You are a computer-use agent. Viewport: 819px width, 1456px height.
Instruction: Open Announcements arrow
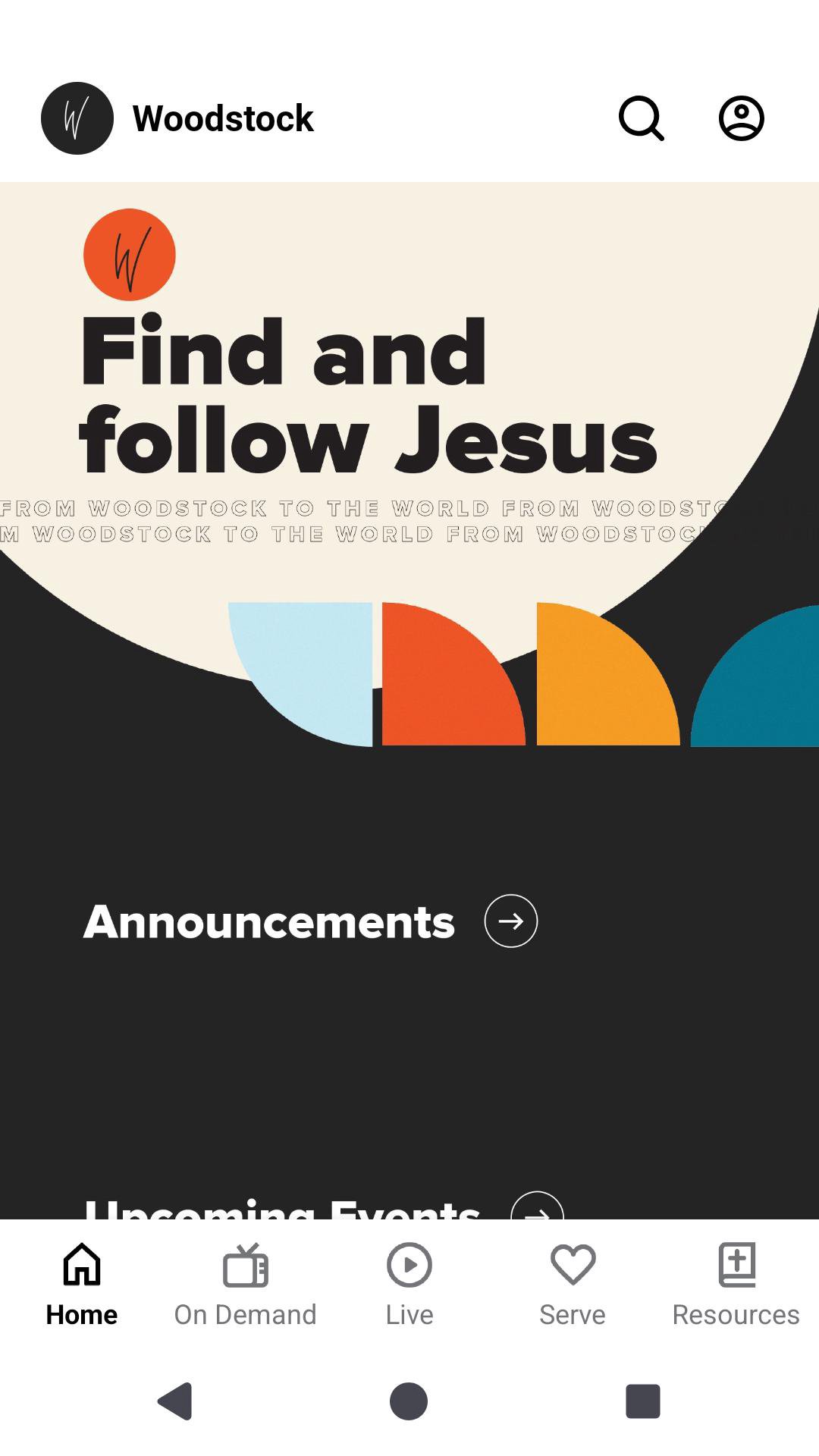click(511, 921)
